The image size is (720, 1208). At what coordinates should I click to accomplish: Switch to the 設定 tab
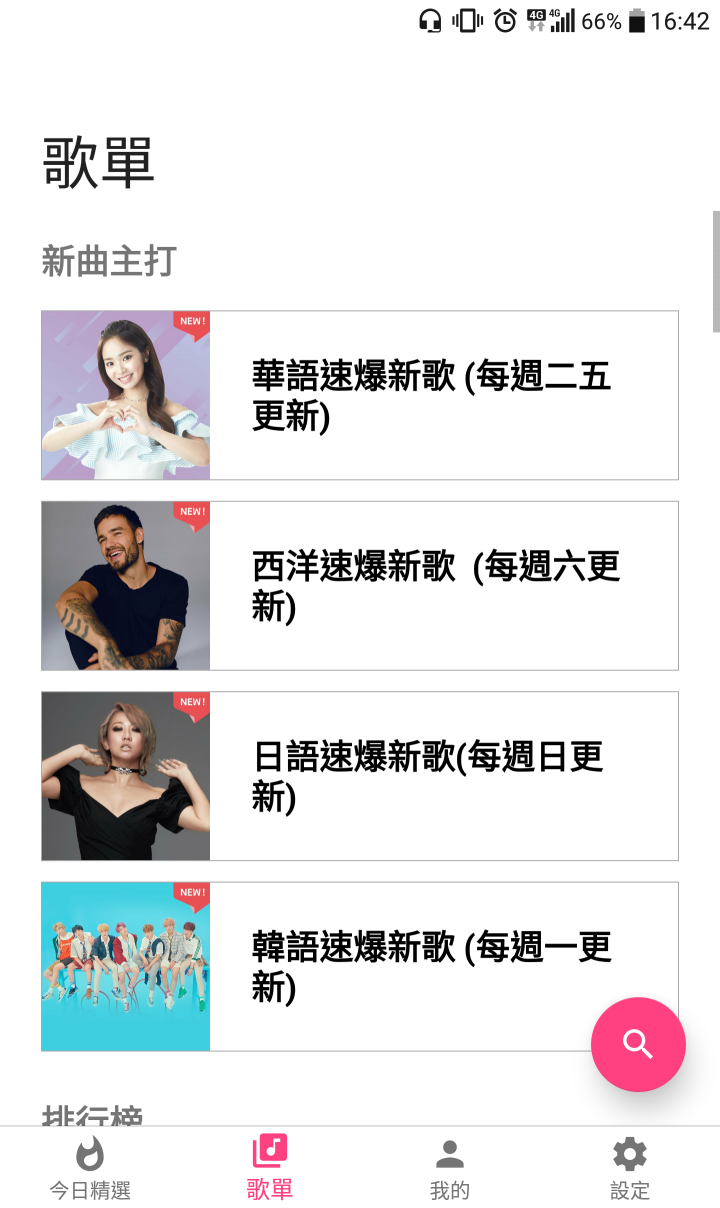point(629,1168)
